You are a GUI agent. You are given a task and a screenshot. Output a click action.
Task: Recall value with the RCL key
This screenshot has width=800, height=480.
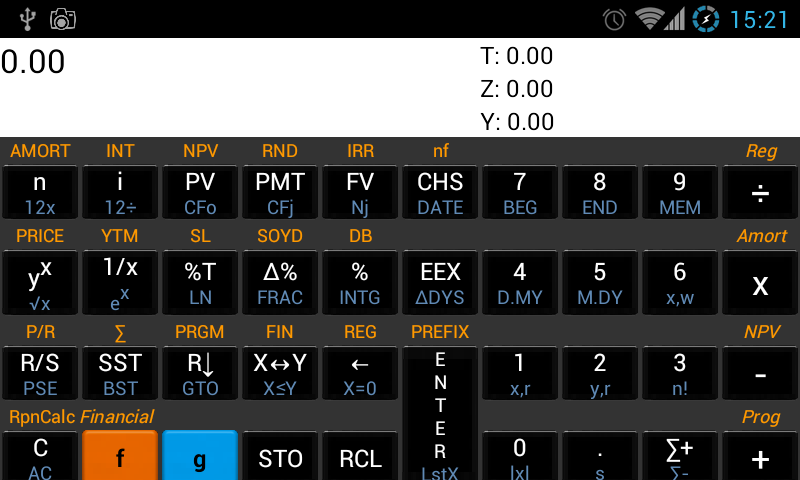click(360, 458)
